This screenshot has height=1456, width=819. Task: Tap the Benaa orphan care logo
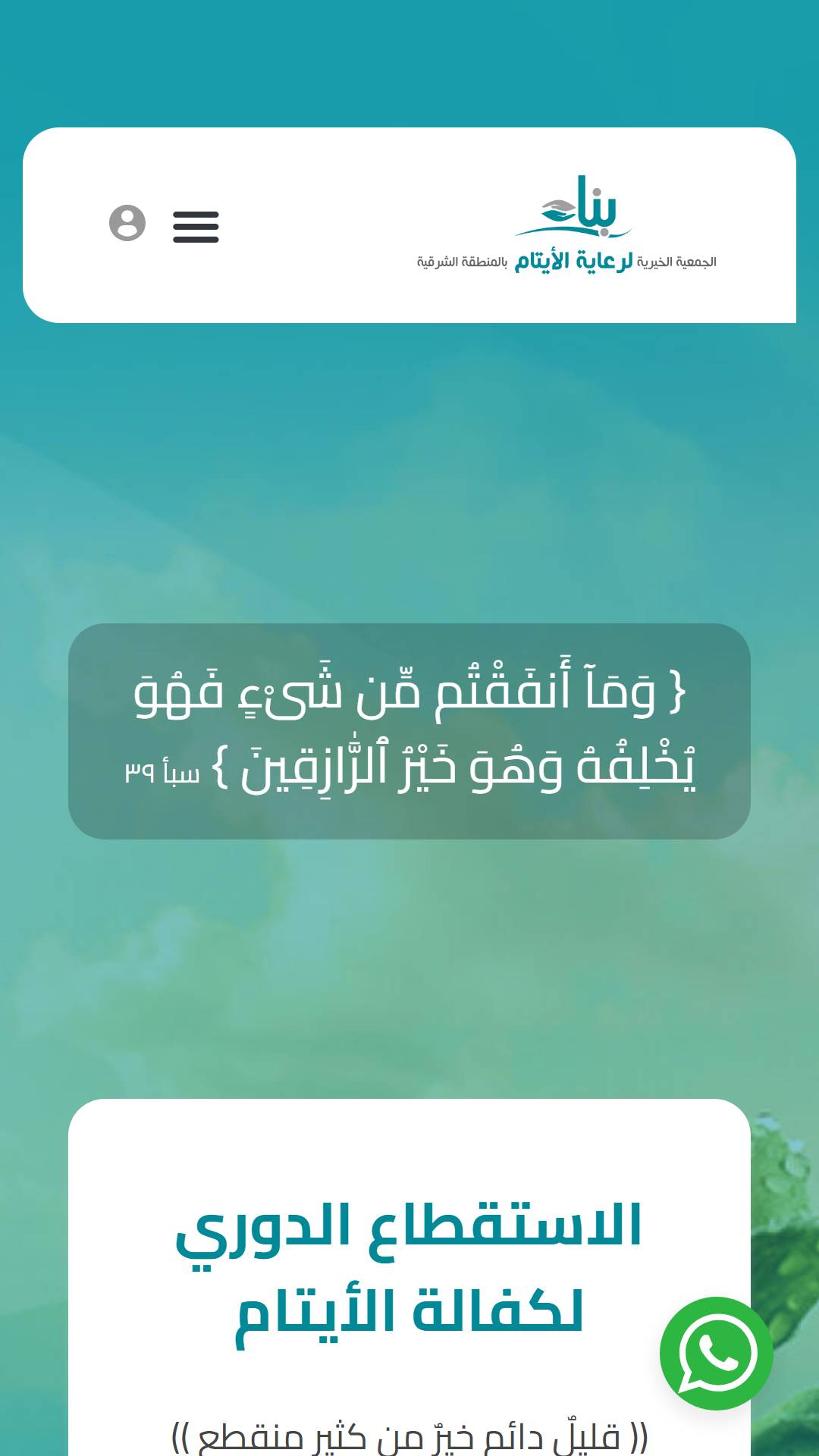566,224
